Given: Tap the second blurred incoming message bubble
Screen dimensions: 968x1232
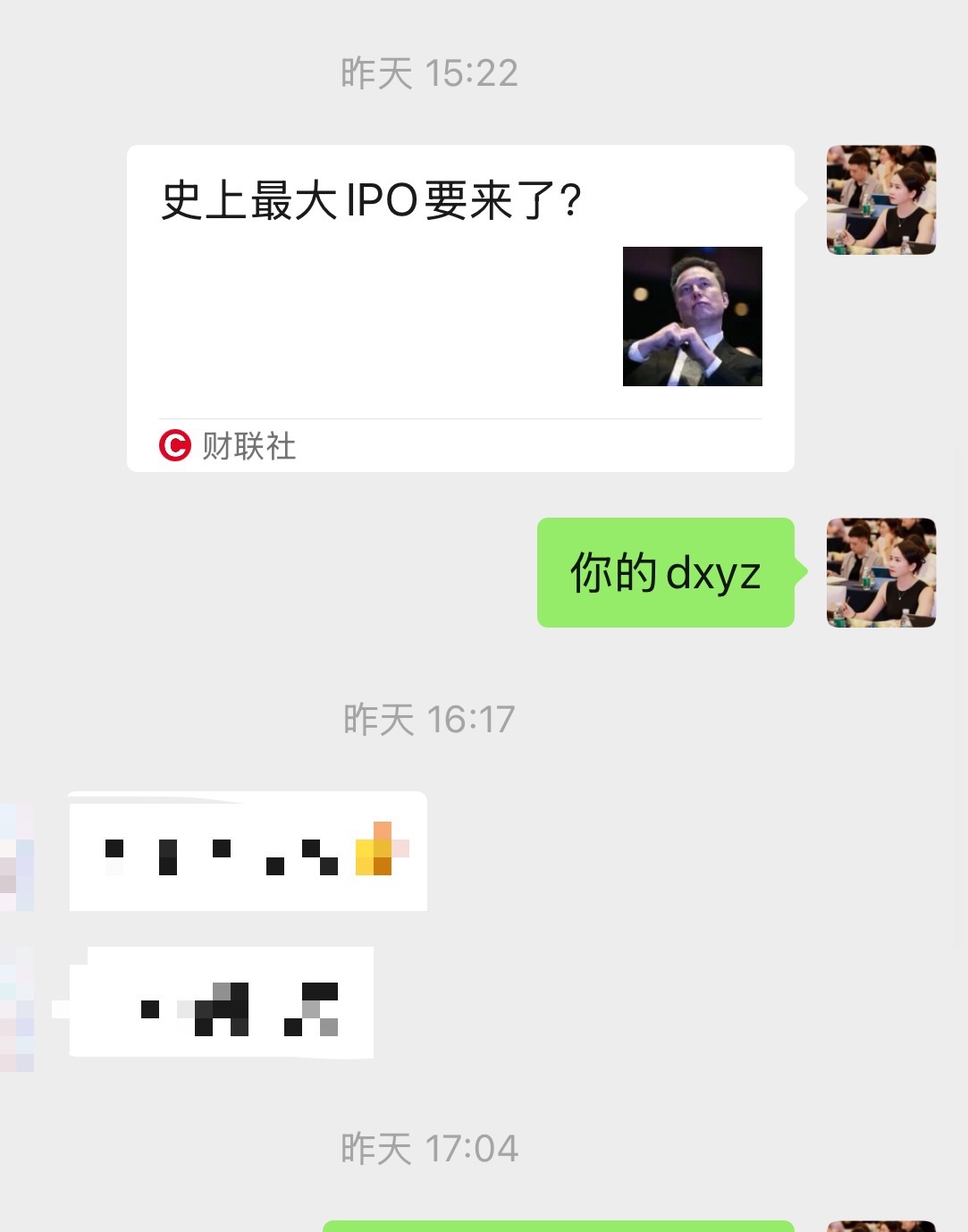Looking at the screenshot, I should click(221, 1002).
